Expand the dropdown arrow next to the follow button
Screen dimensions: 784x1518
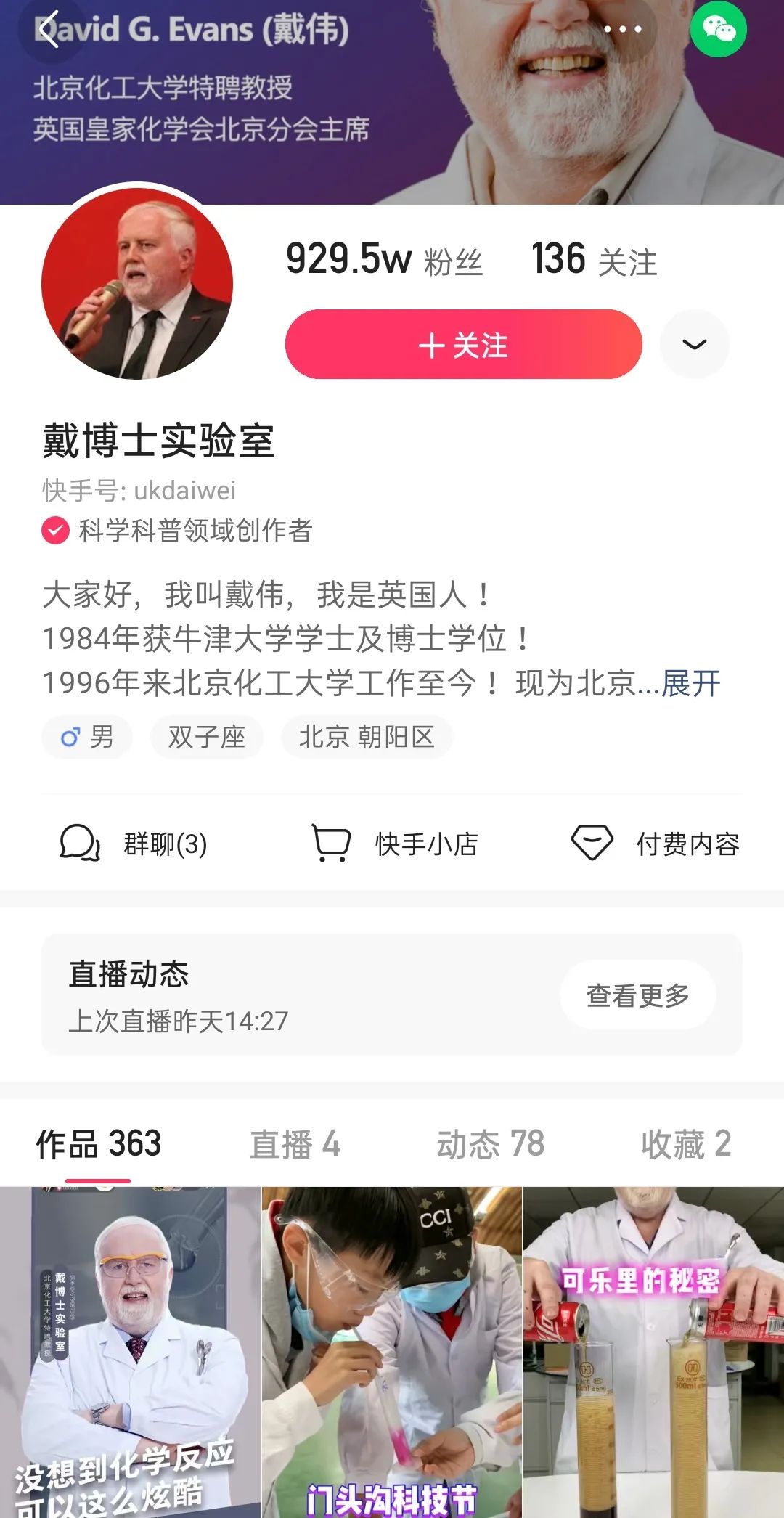pos(695,344)
